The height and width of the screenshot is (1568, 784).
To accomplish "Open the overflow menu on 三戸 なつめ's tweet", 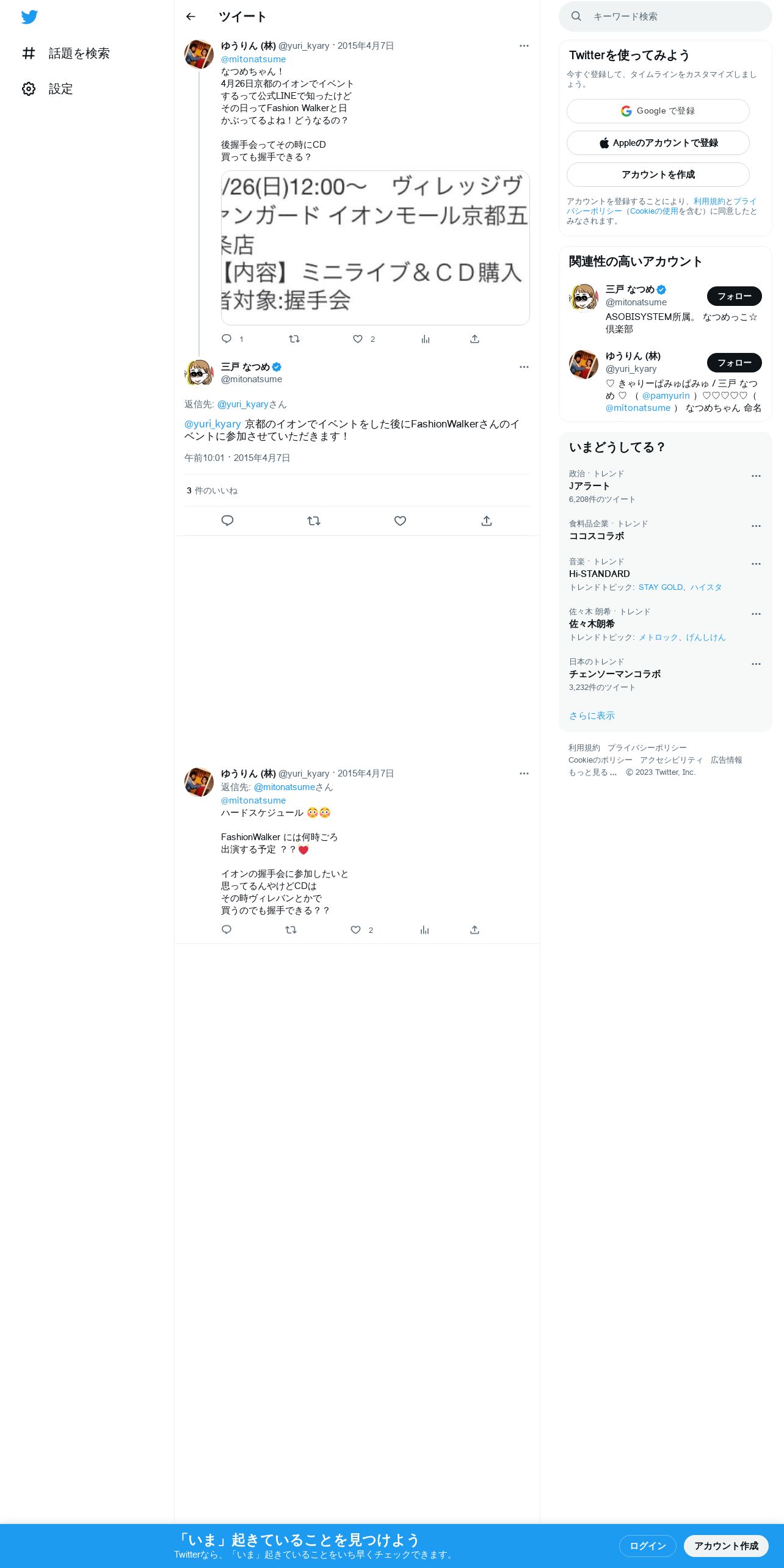I will coord(524,367).
